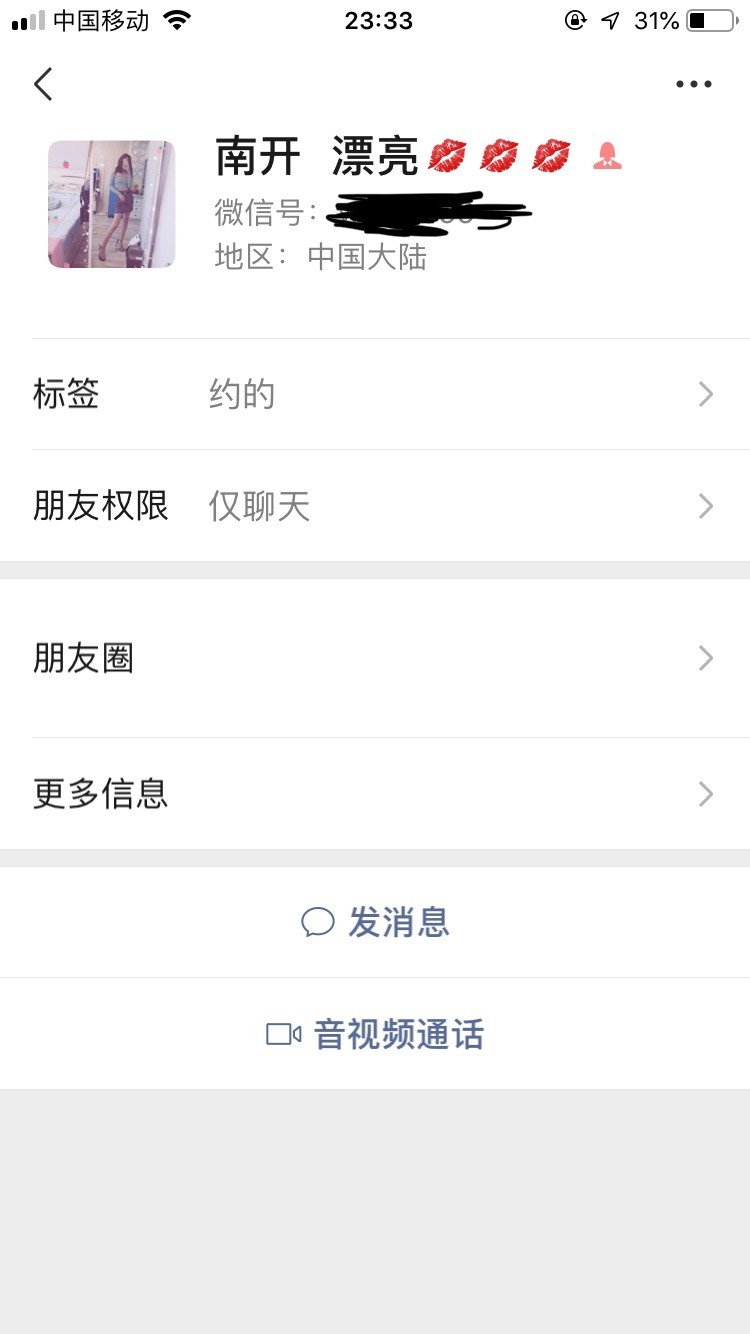
Task: Go back using the top-left arrow
Action: click(x=43, y=84)
